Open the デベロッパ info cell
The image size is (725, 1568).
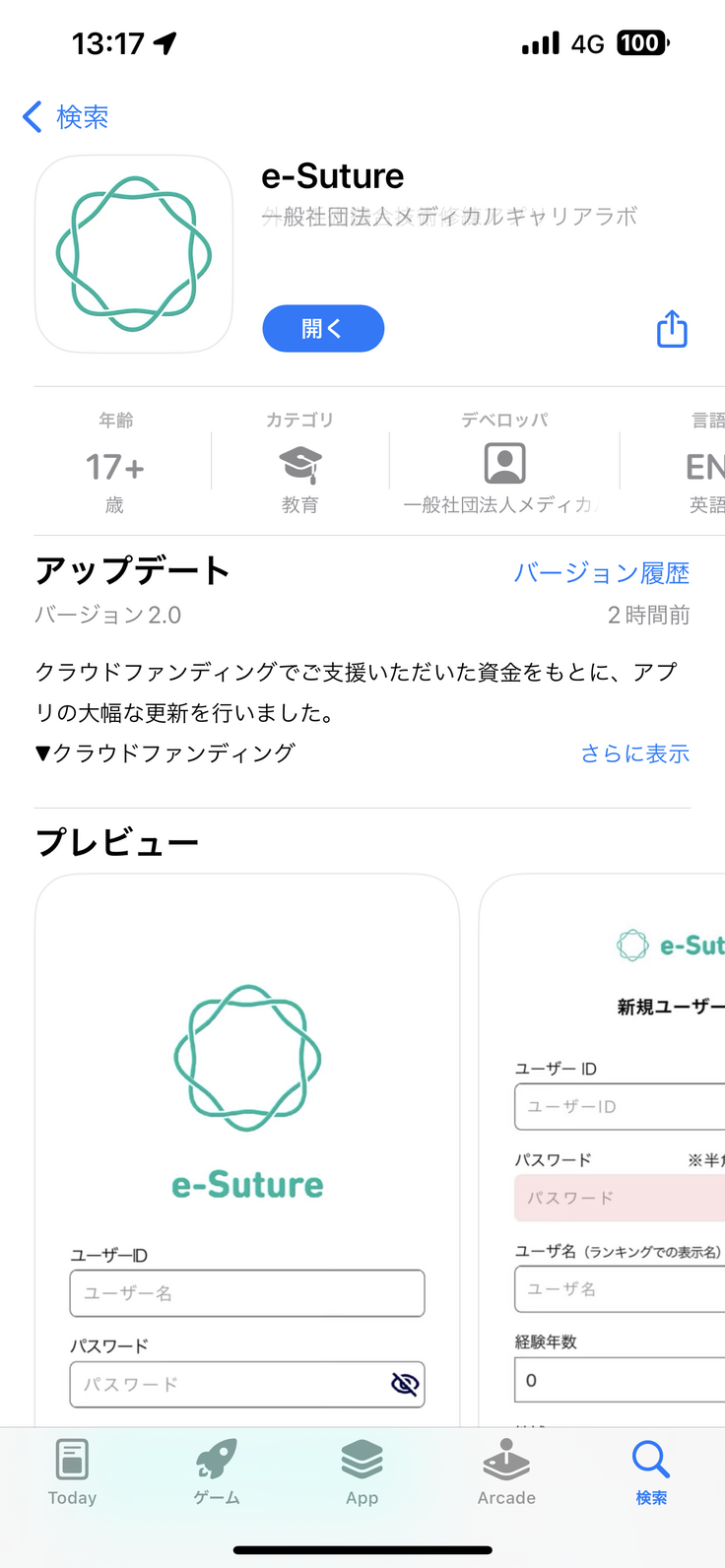(x=504, y=463)
